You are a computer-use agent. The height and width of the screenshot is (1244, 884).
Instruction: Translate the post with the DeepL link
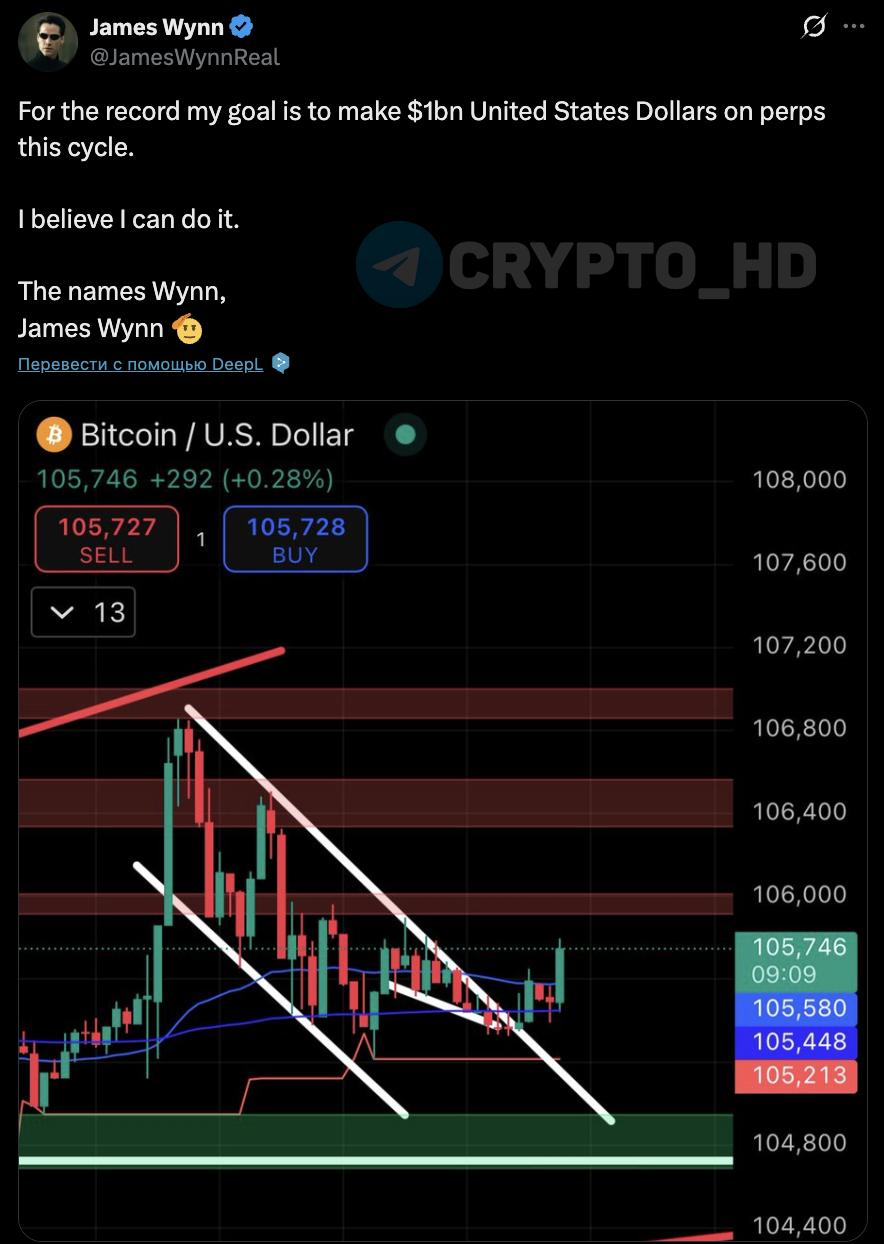140,364
